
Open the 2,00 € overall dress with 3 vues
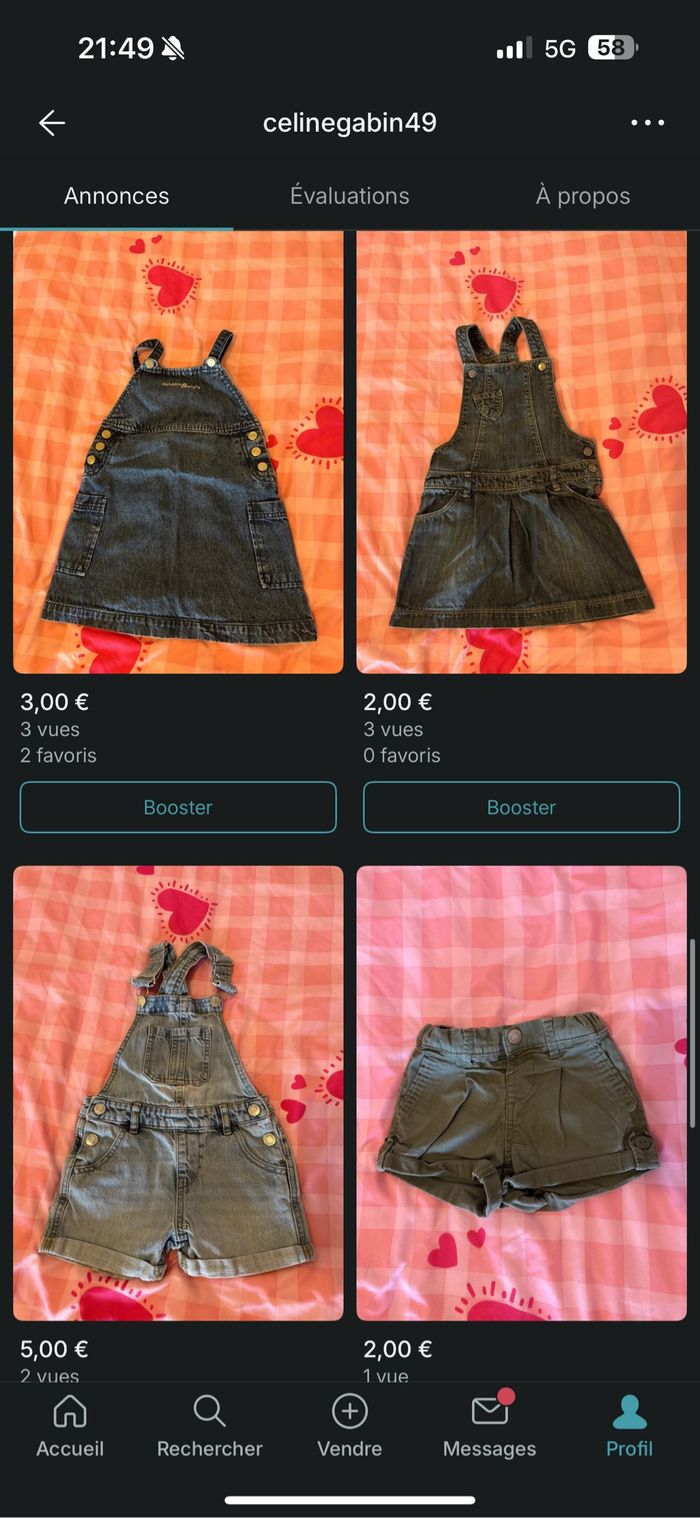[521, 452]
